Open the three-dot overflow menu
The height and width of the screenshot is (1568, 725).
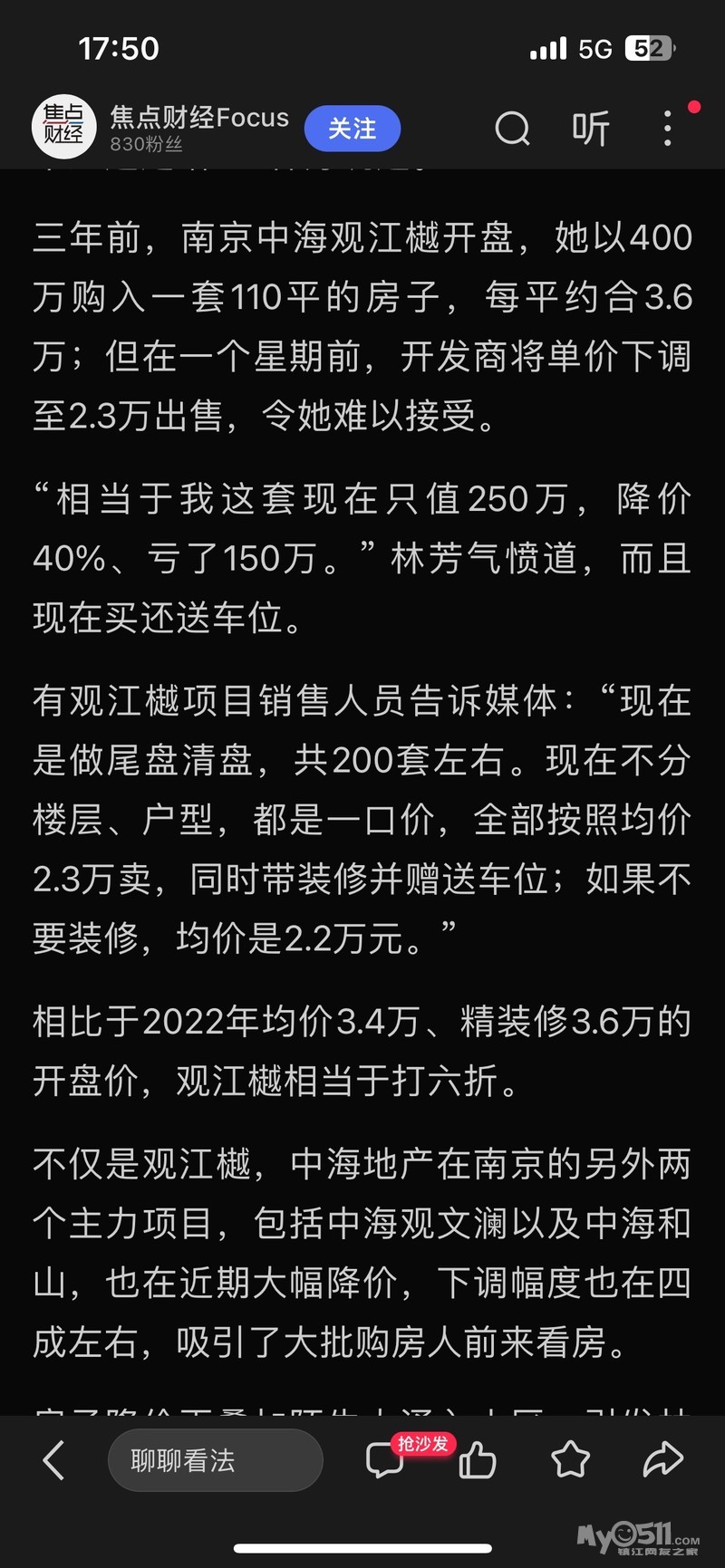coord(668,129)
